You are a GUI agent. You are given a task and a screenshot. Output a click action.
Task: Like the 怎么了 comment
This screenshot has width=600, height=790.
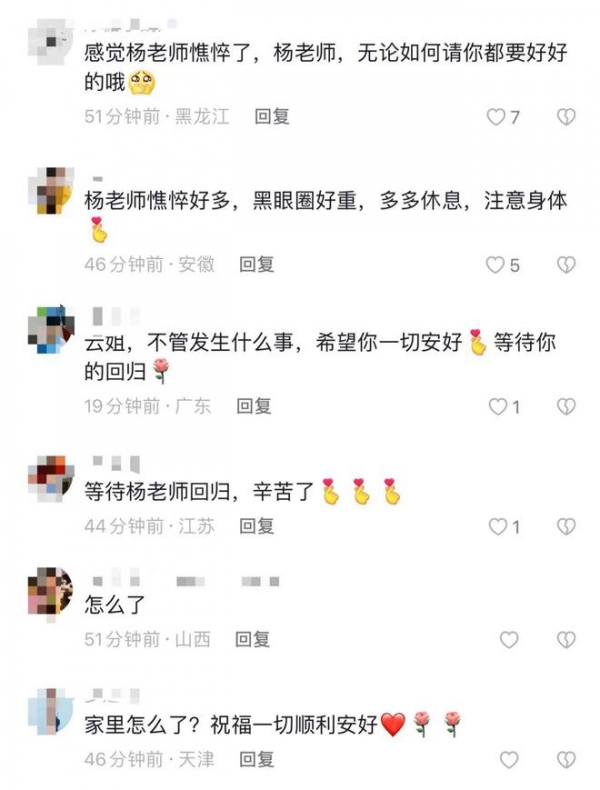pos(509,639)
